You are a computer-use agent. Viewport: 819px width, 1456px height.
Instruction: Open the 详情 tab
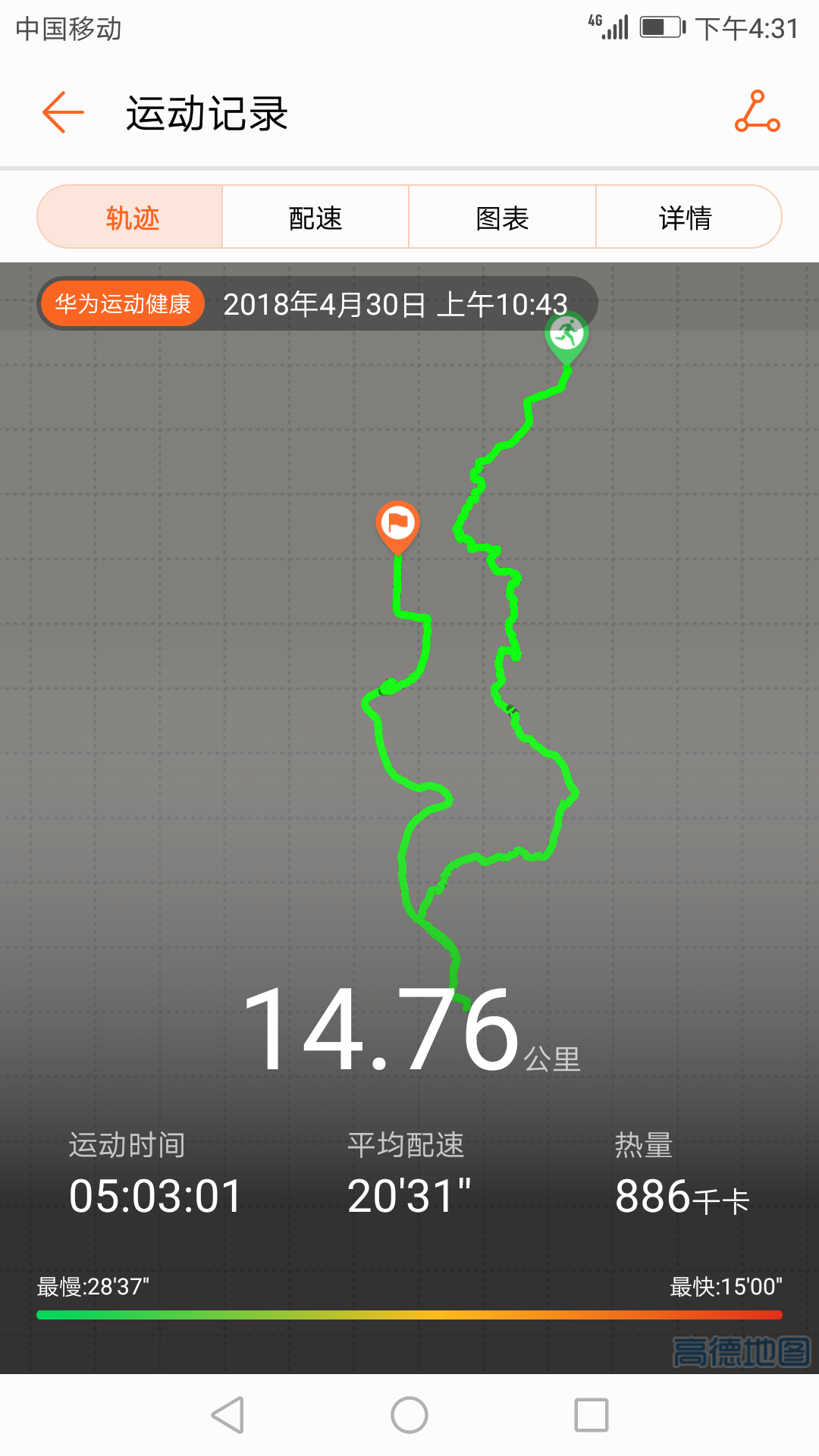[686, 218]
